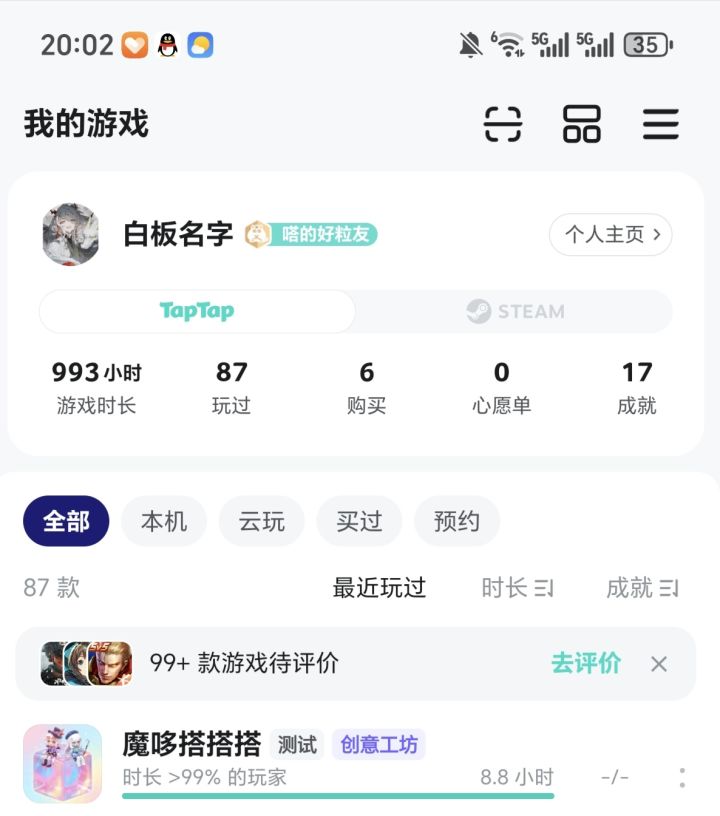720x816 pixels.
Task: Open 个人主页 profile page
Action: pyautogui.click(x=610, y=235)
